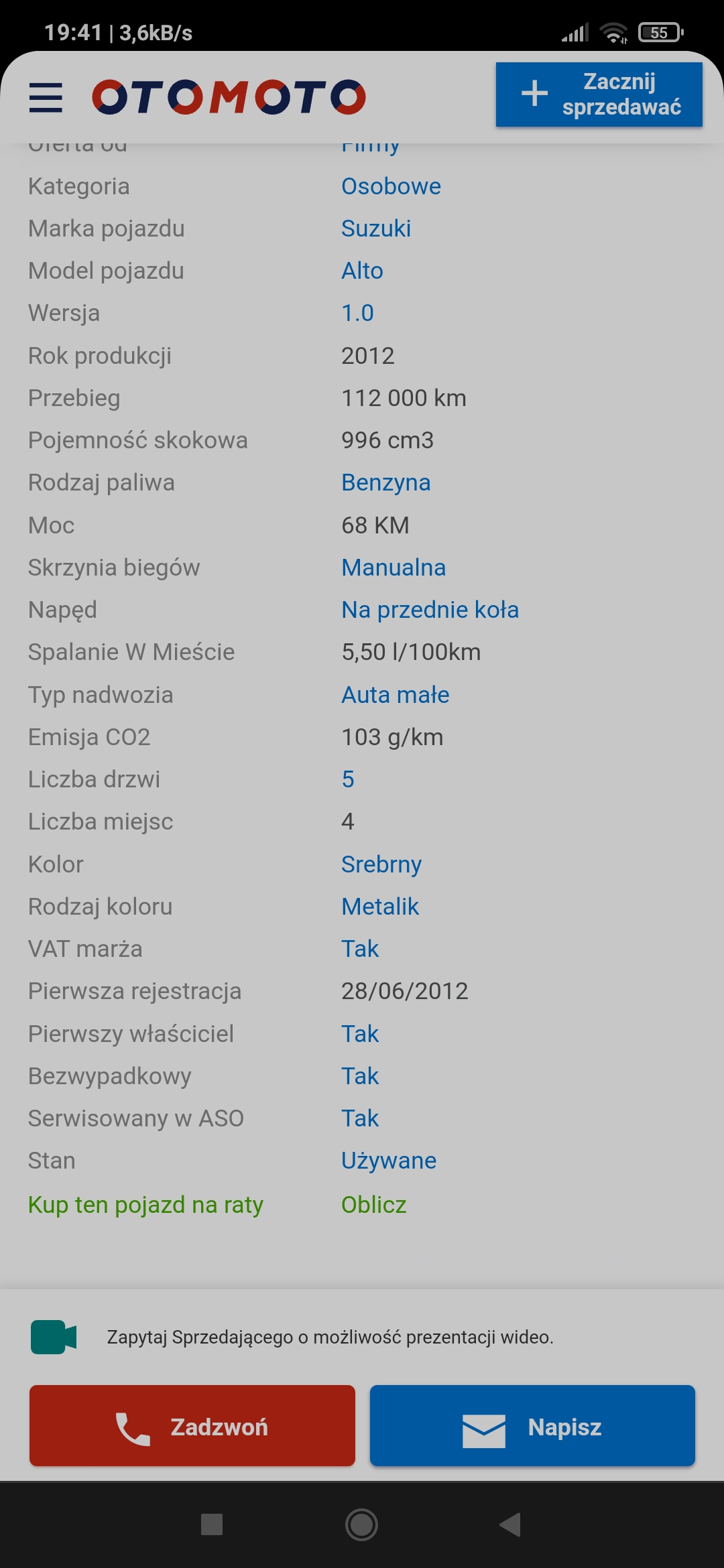
Task: Open the Suzuki brand link
Action: [376, 228]
